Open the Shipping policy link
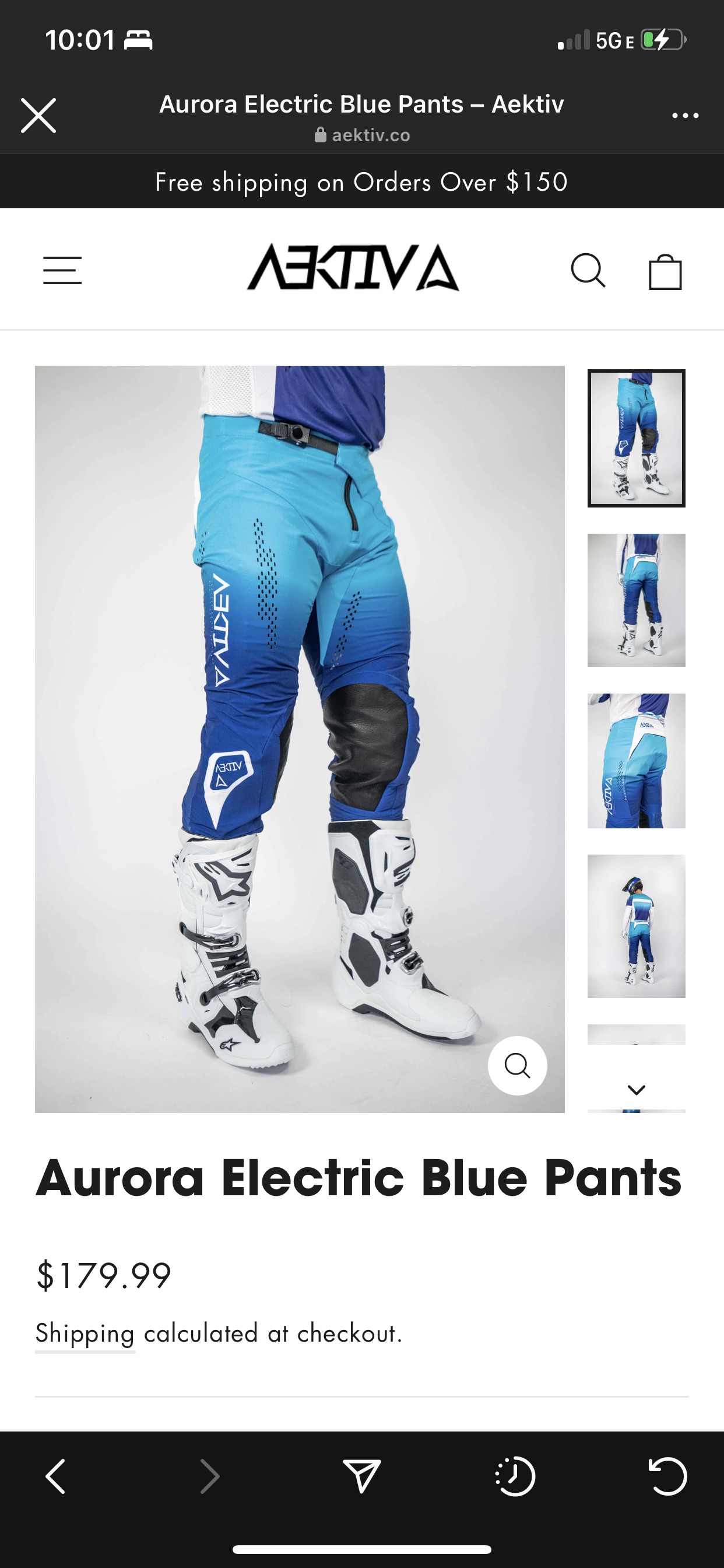The image size is (724, 1568). (85, 1333)
